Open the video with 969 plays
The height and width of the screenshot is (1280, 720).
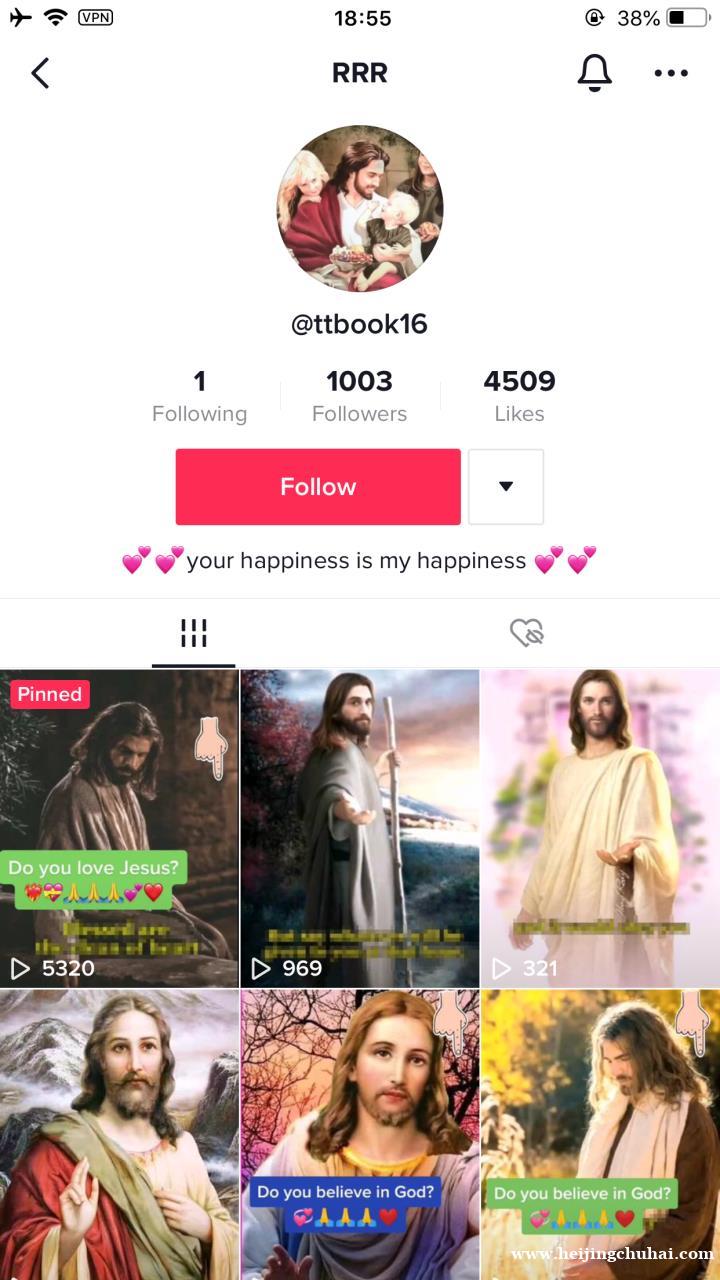click(359, 828)
